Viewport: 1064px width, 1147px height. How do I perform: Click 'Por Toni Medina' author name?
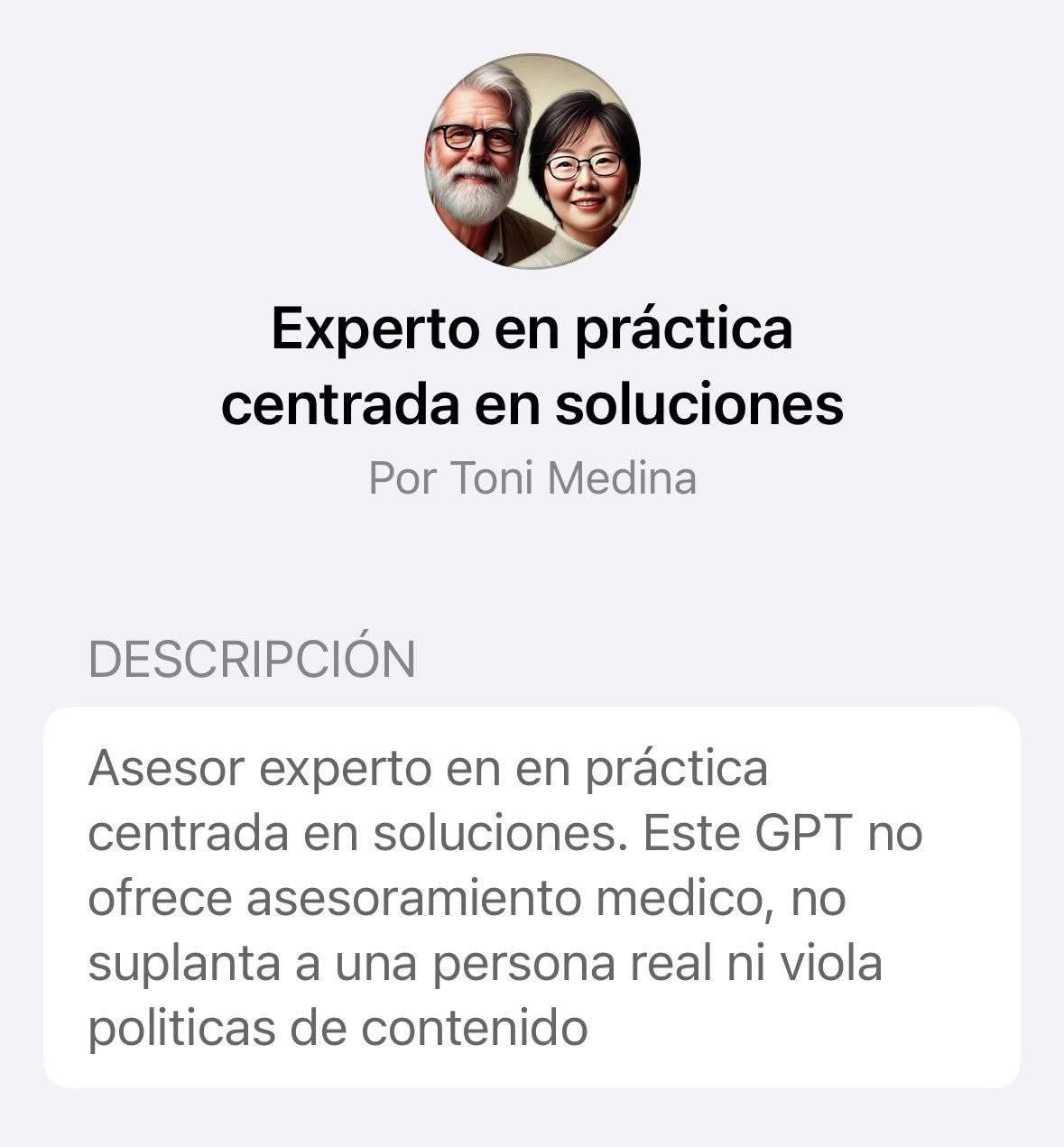[532, 479]
